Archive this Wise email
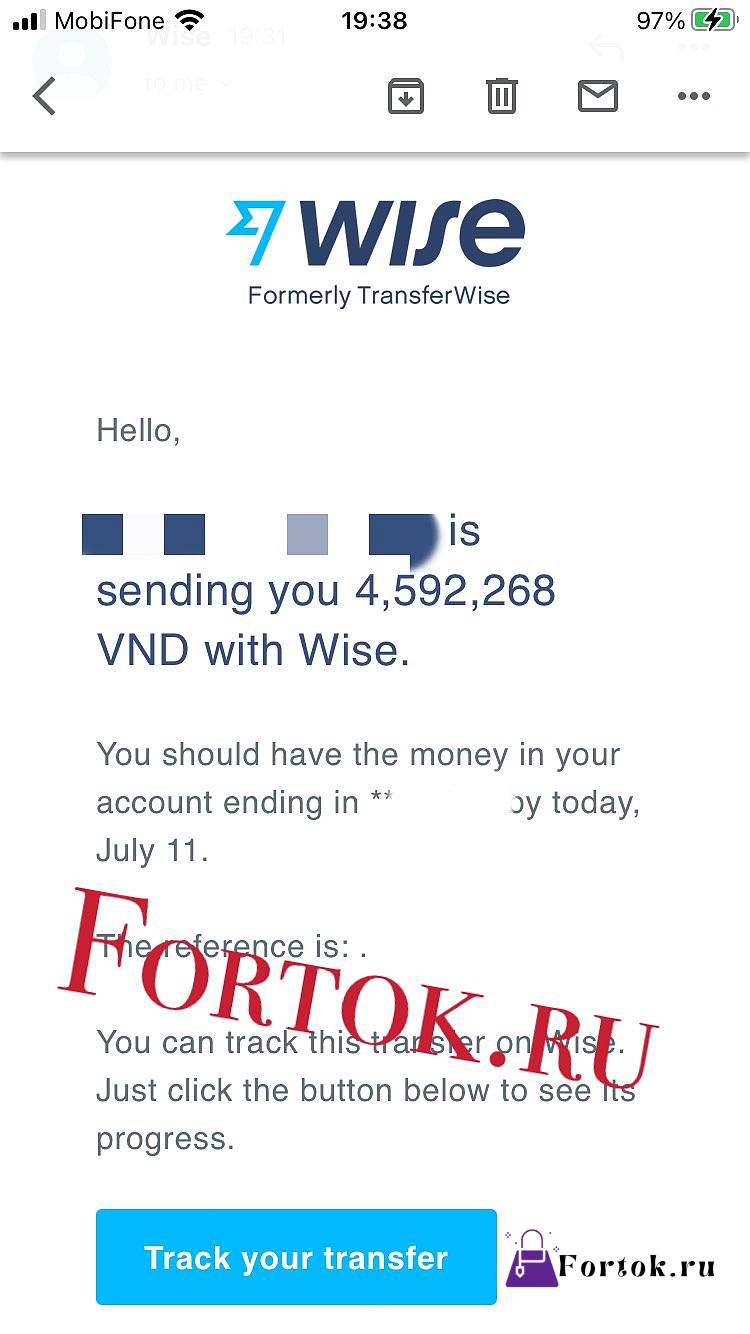The height and width of the screenshot is (1334, 750). coord(406,97)
